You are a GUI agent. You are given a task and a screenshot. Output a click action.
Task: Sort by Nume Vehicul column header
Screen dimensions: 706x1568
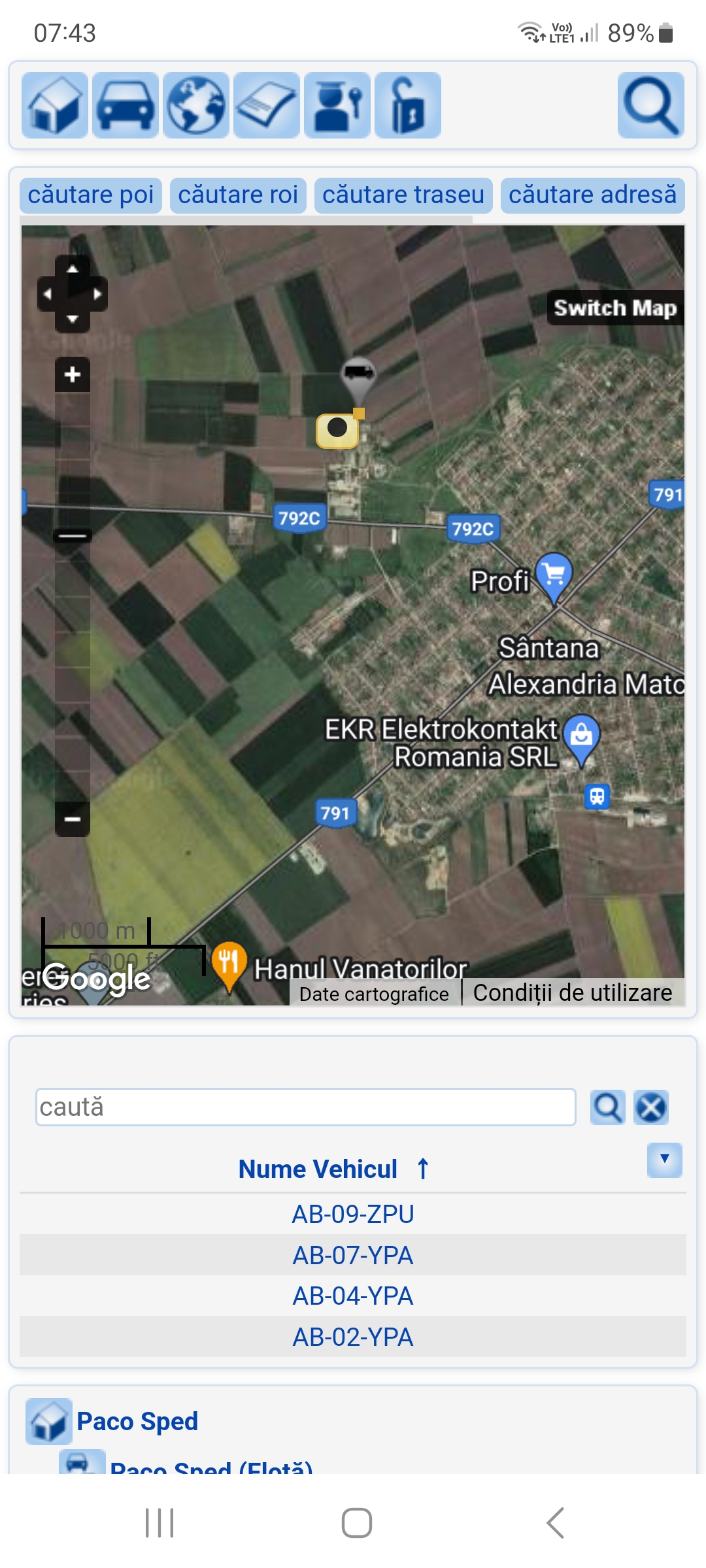click(x=318, y=1169)
